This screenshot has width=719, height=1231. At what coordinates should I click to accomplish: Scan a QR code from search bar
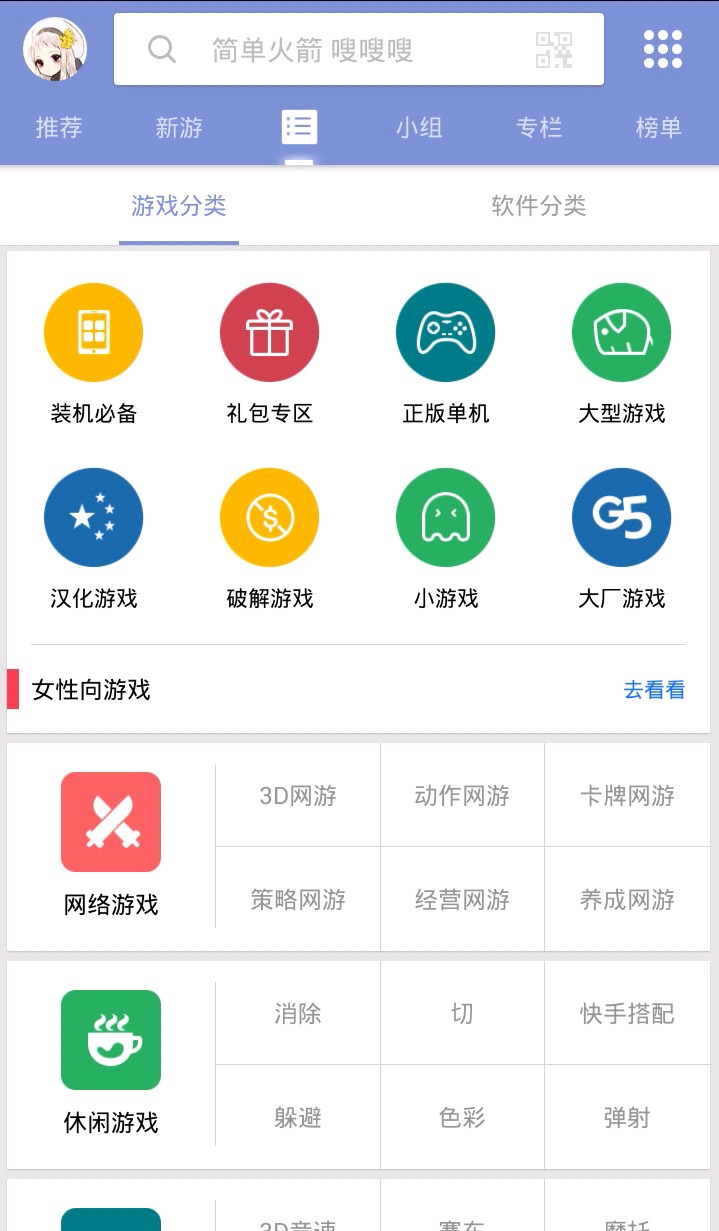553,49
